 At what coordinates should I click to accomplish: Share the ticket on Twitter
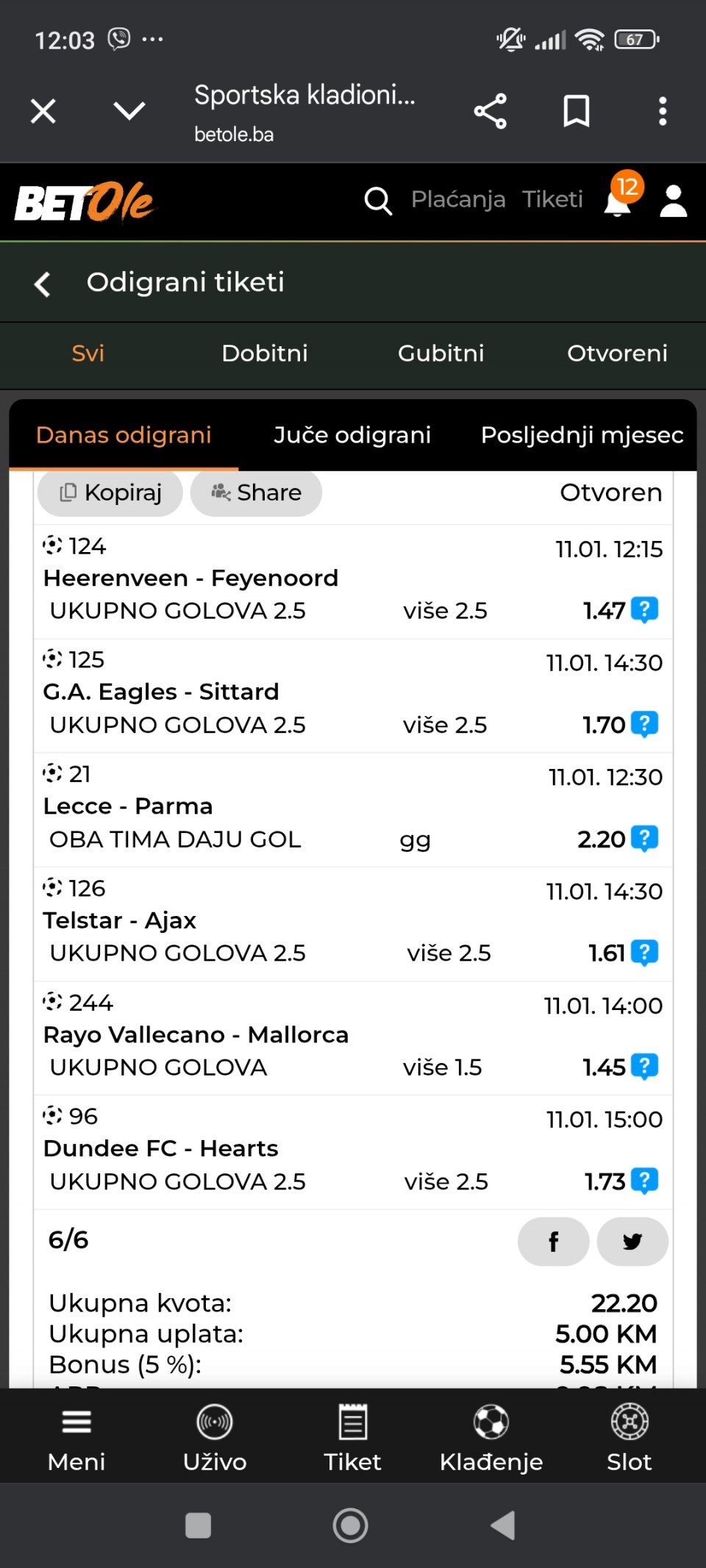click(632, 1242)
